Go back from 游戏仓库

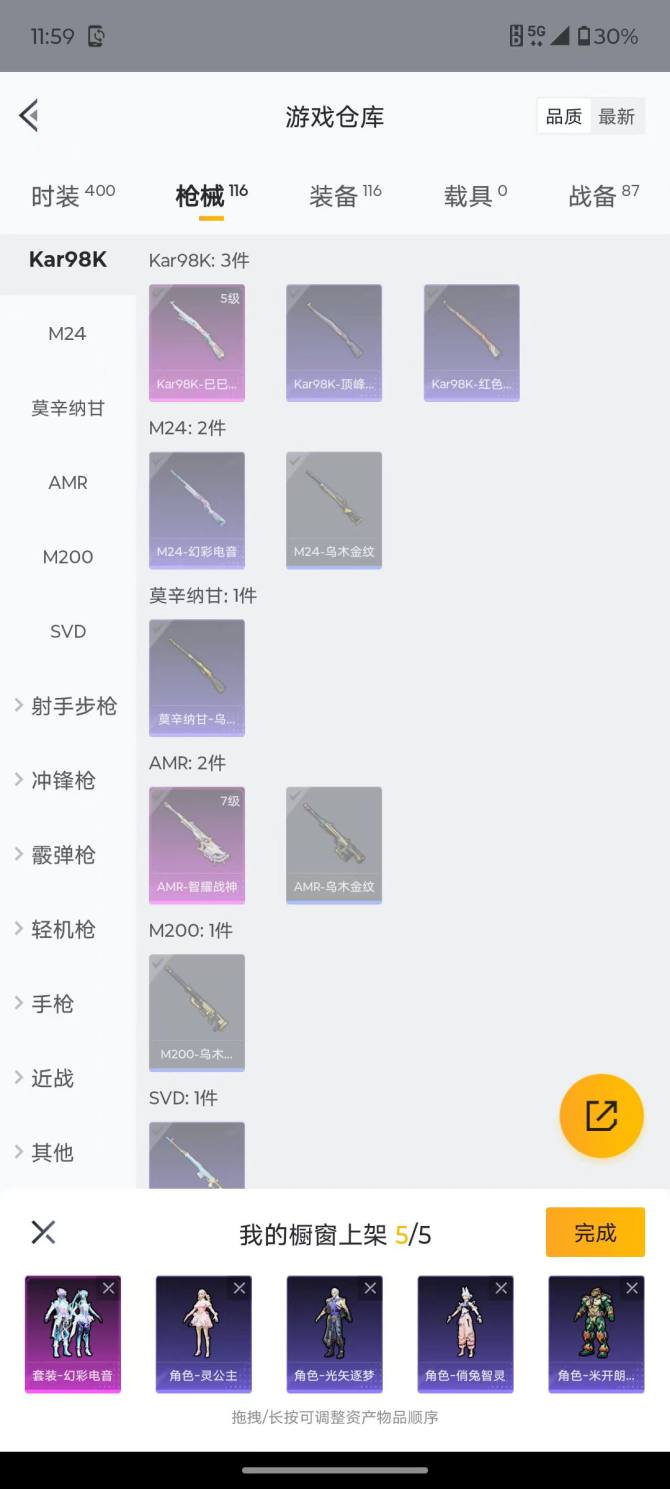point(29,116)
